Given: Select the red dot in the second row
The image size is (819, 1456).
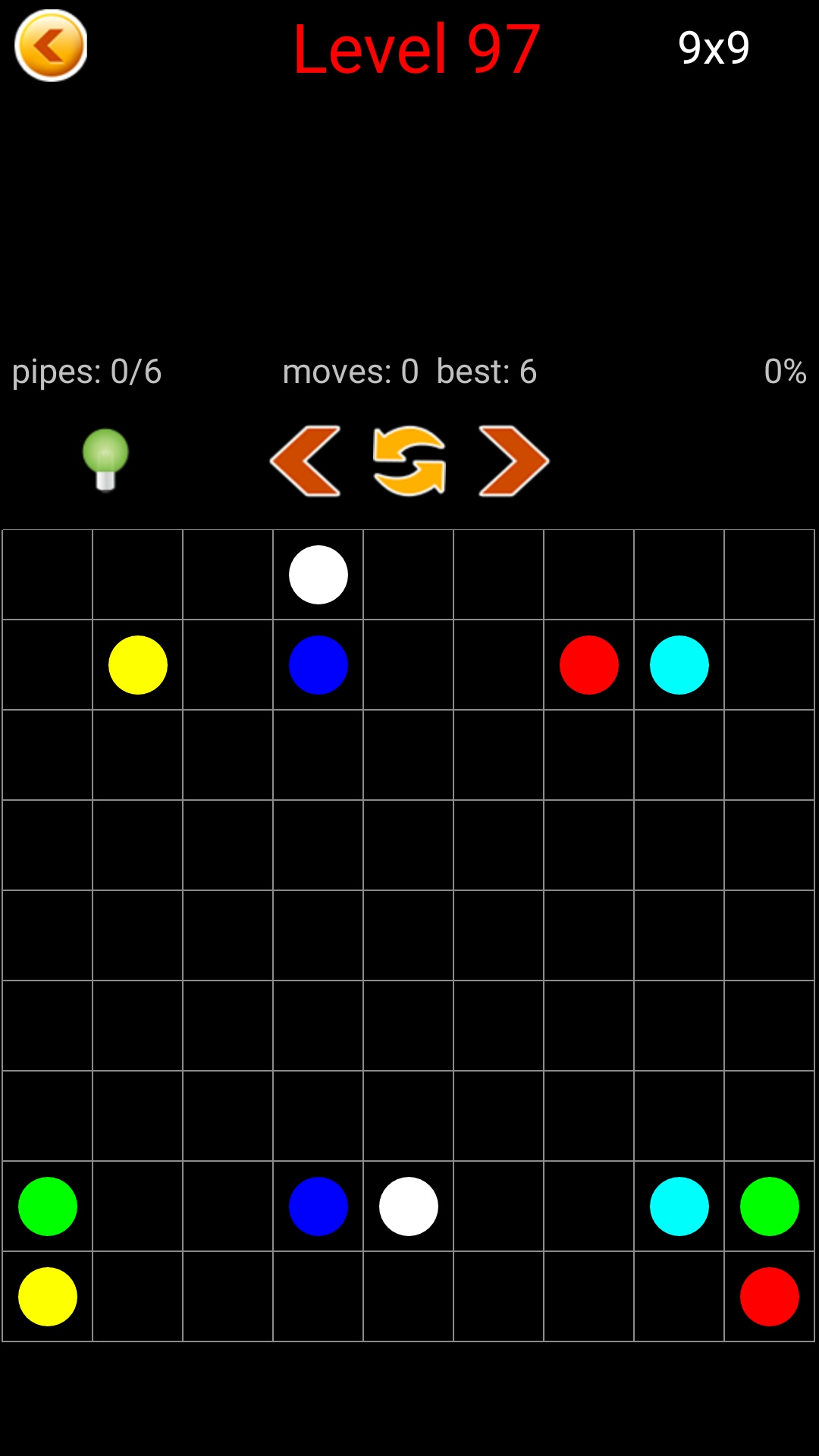Looking at the screenshot, I should (589, 665).
